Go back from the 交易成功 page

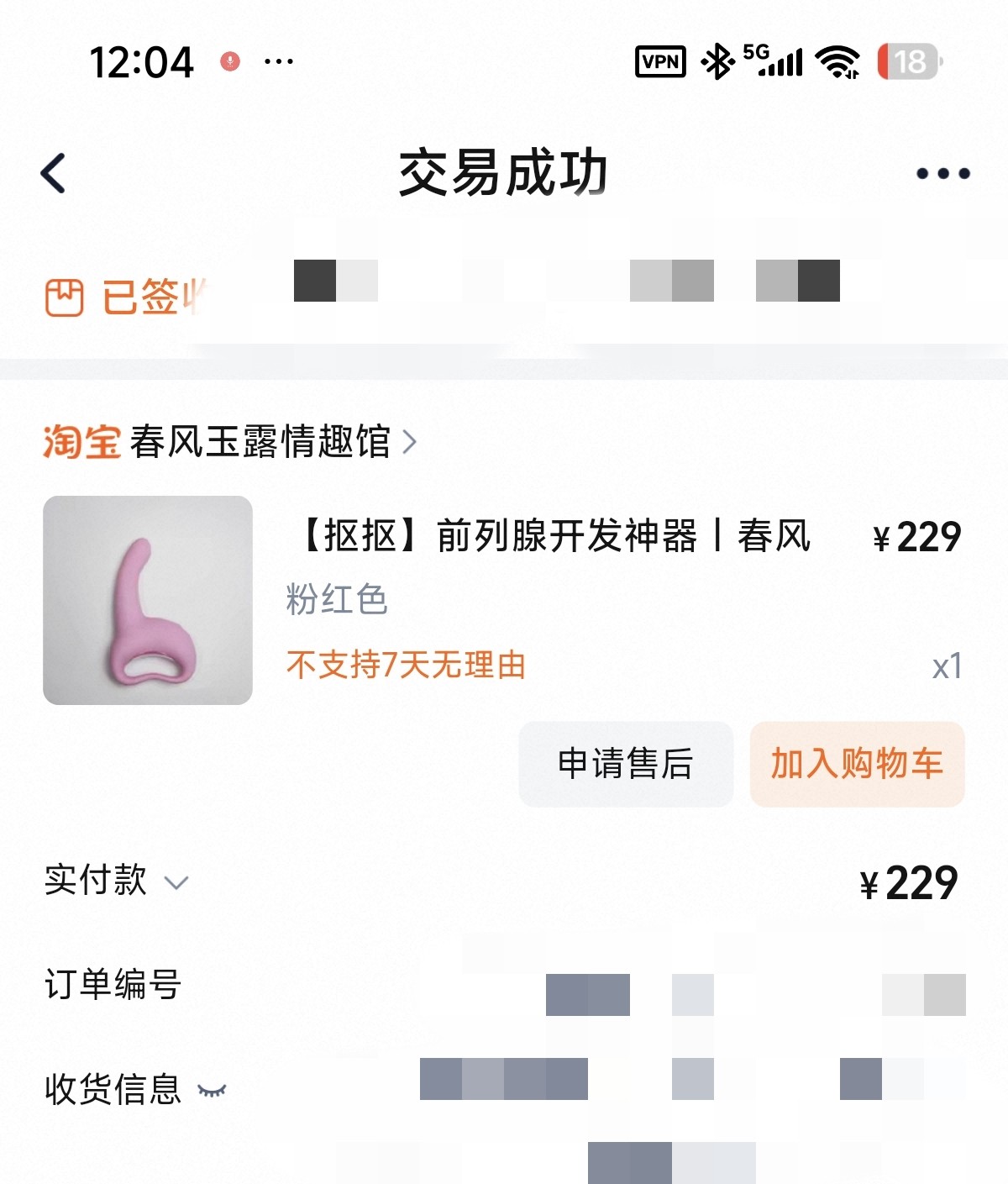(53, 174)
